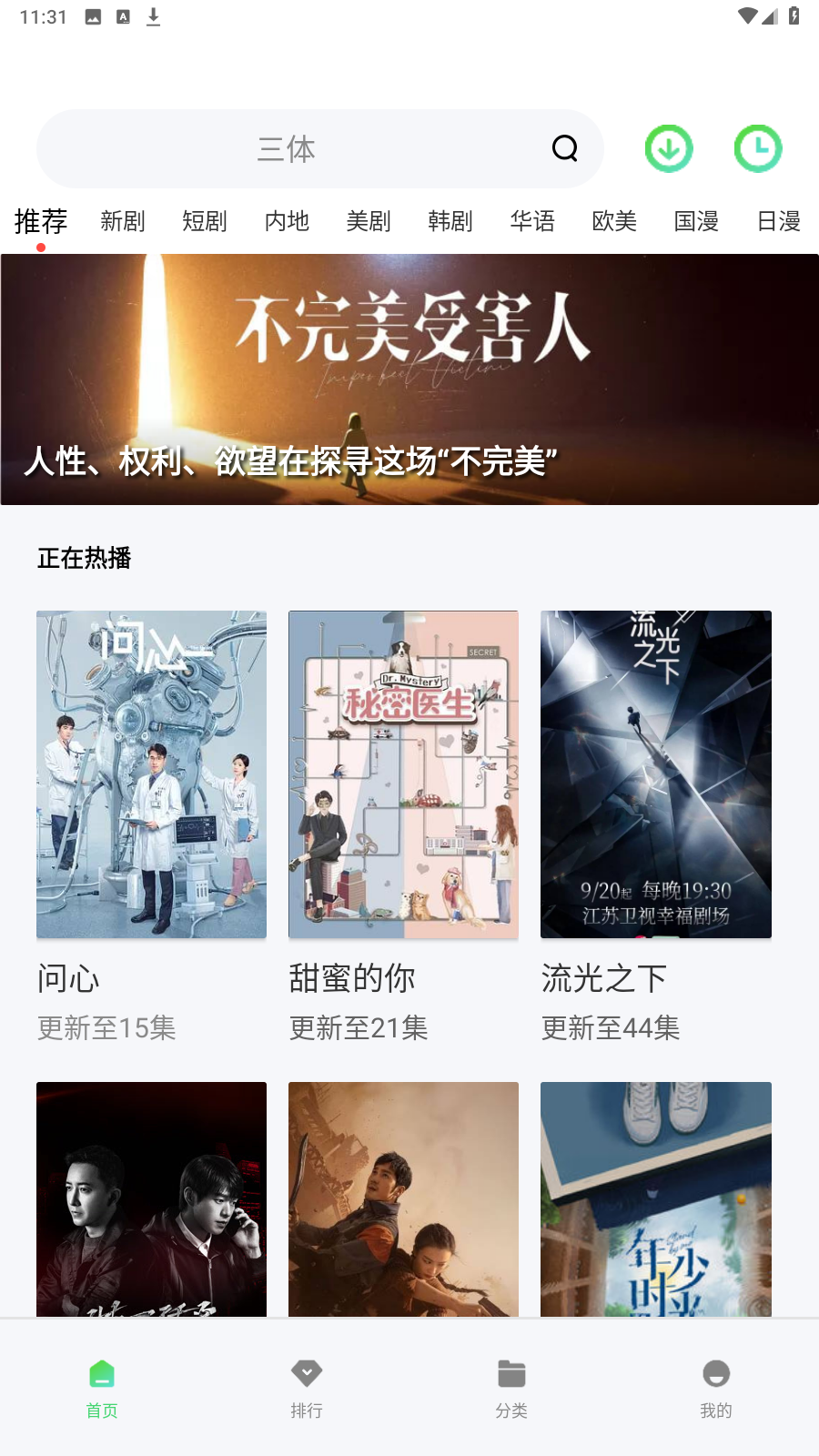Open the 我的 profile tab

pos(716,1389)
